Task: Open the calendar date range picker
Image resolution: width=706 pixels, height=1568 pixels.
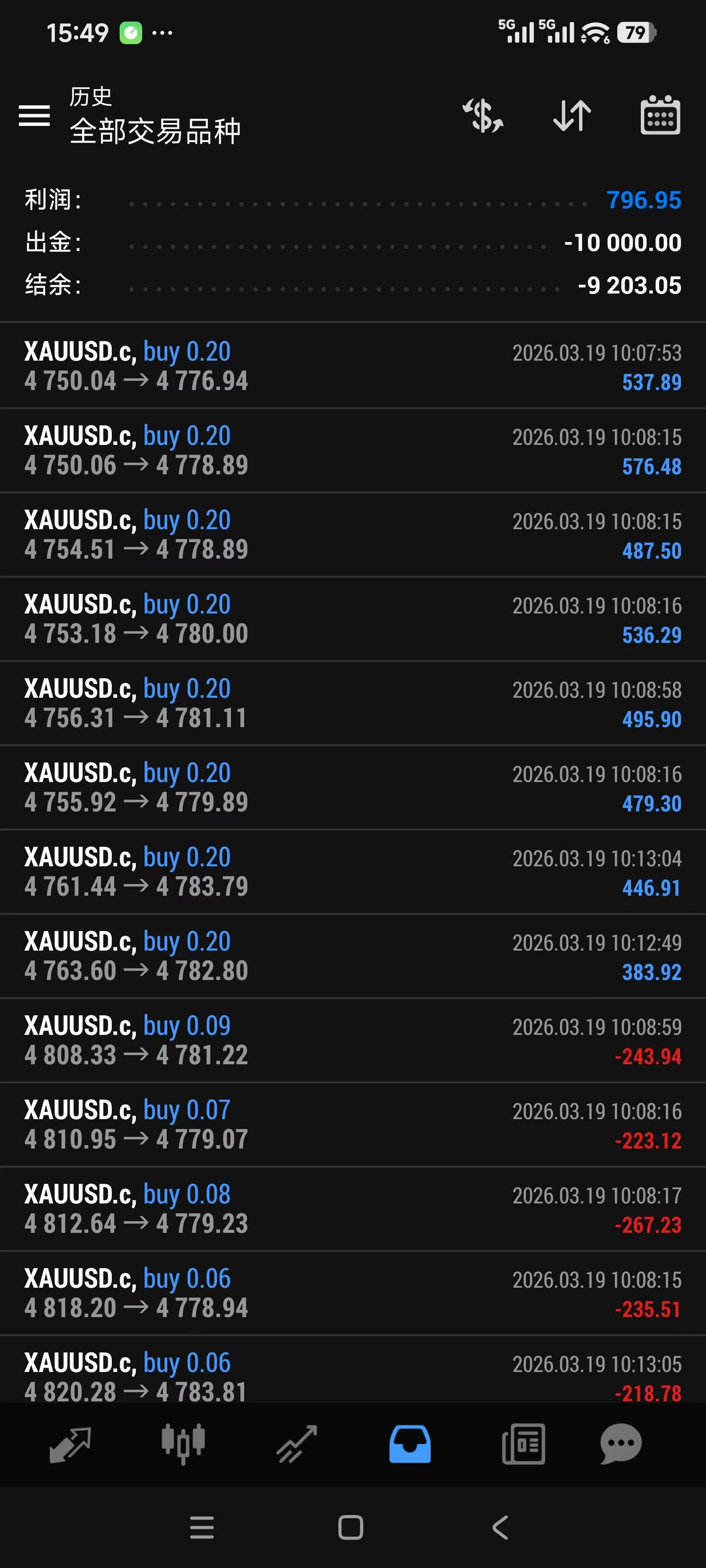Action: point(660,115)
